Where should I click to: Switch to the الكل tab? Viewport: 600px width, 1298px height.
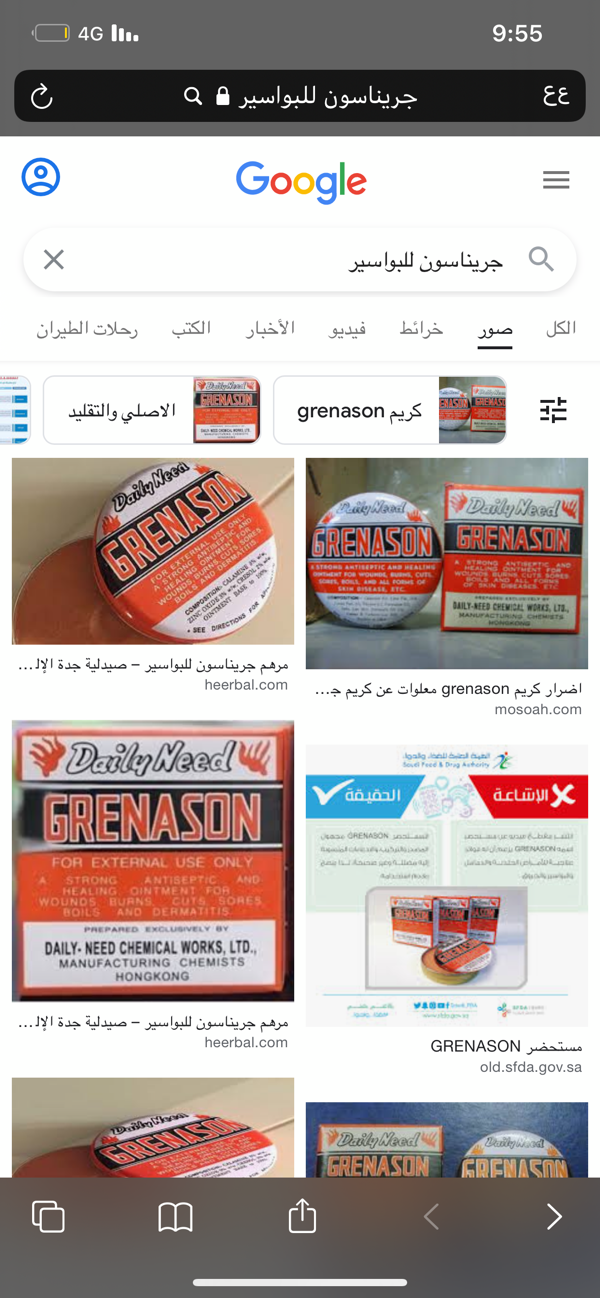tap(560, 328)
